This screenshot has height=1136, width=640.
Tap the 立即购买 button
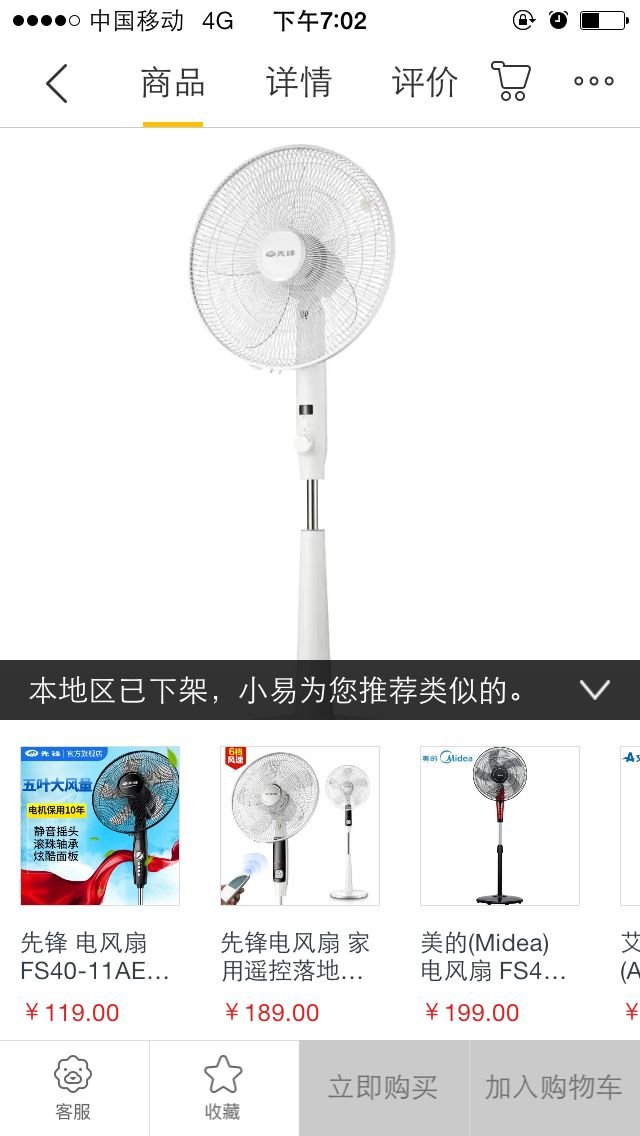[x=383, y=1088]
